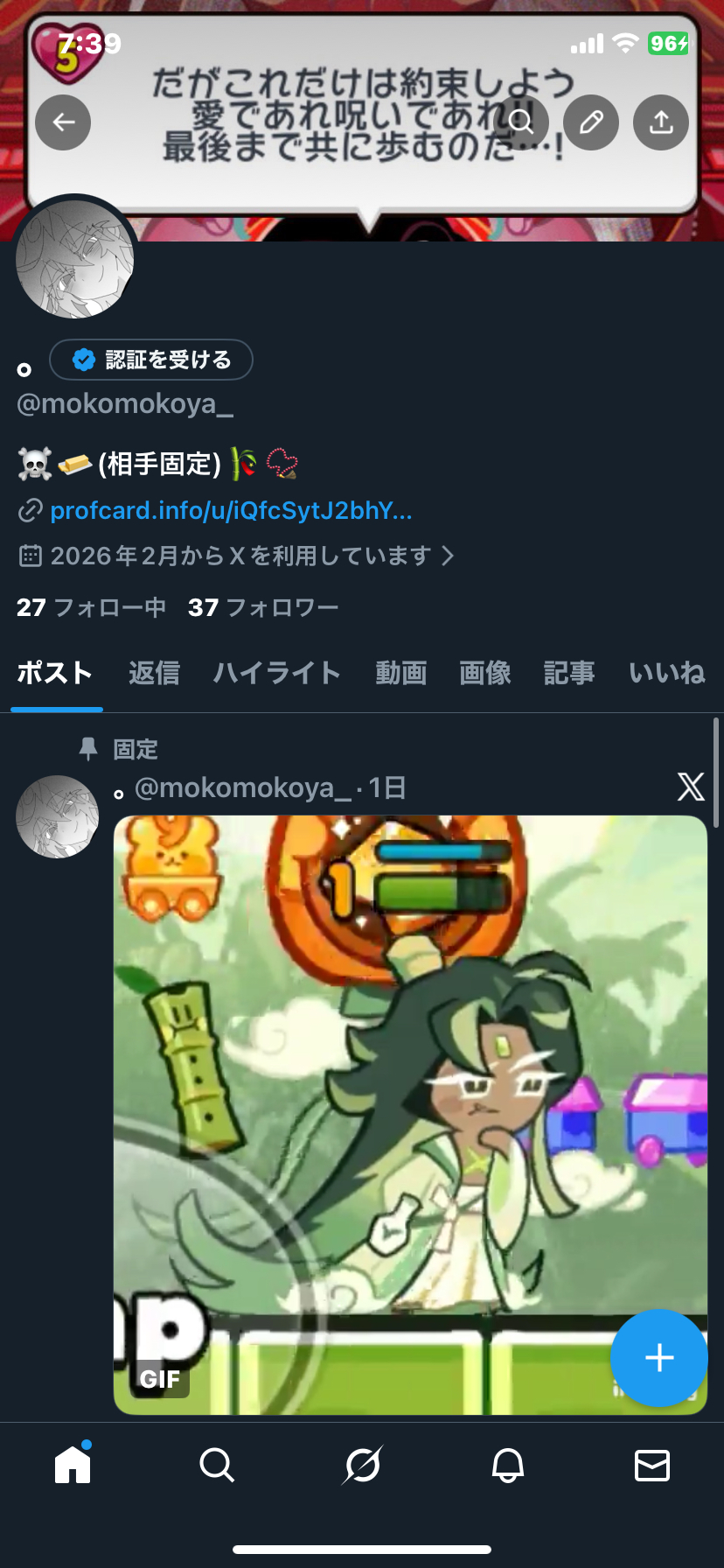Switch to the 記事 tab
The image size is (724, 1568).
(x=568, y=672)
